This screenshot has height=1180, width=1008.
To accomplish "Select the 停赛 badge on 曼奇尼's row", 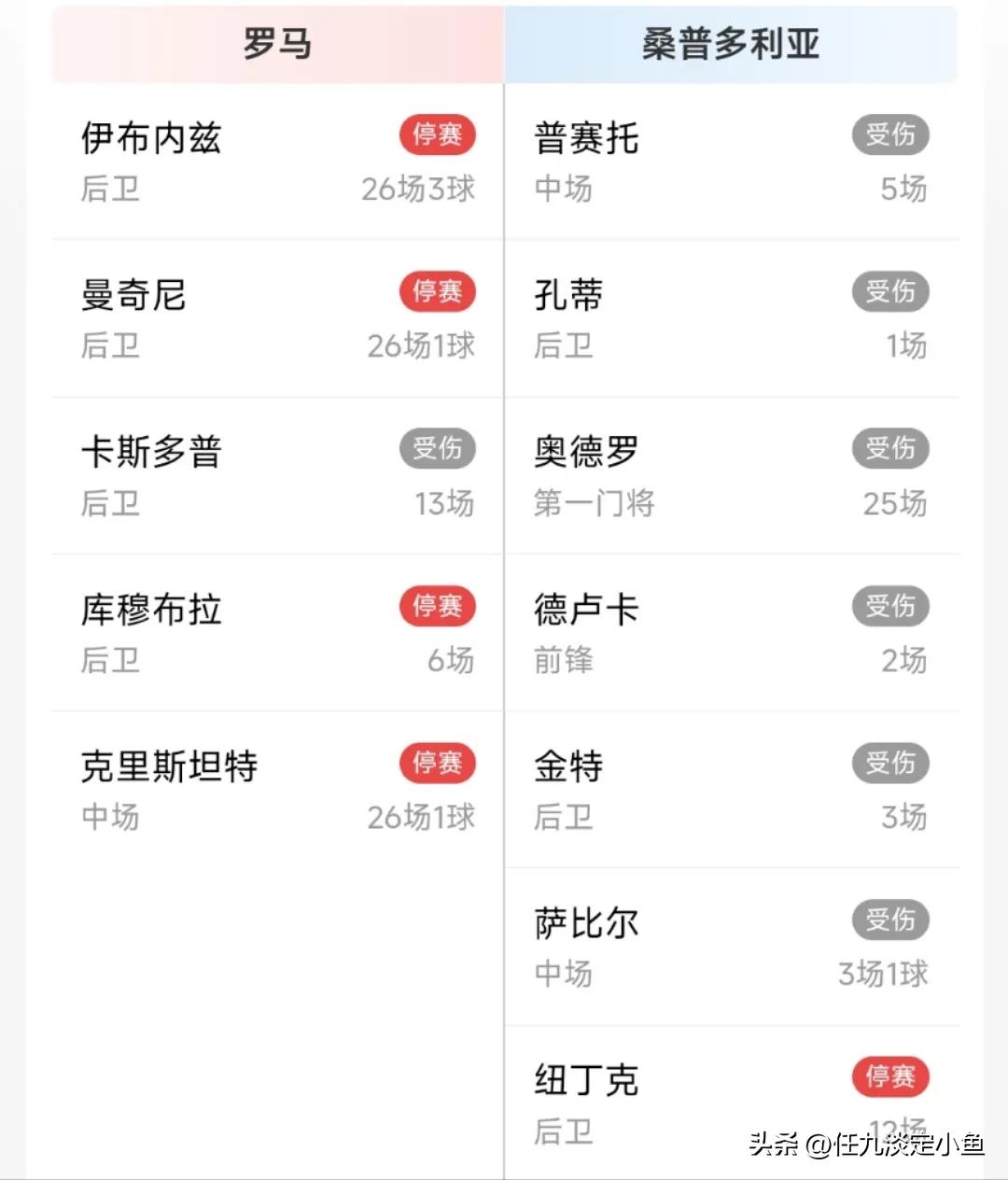I will (x=437, y=291).
